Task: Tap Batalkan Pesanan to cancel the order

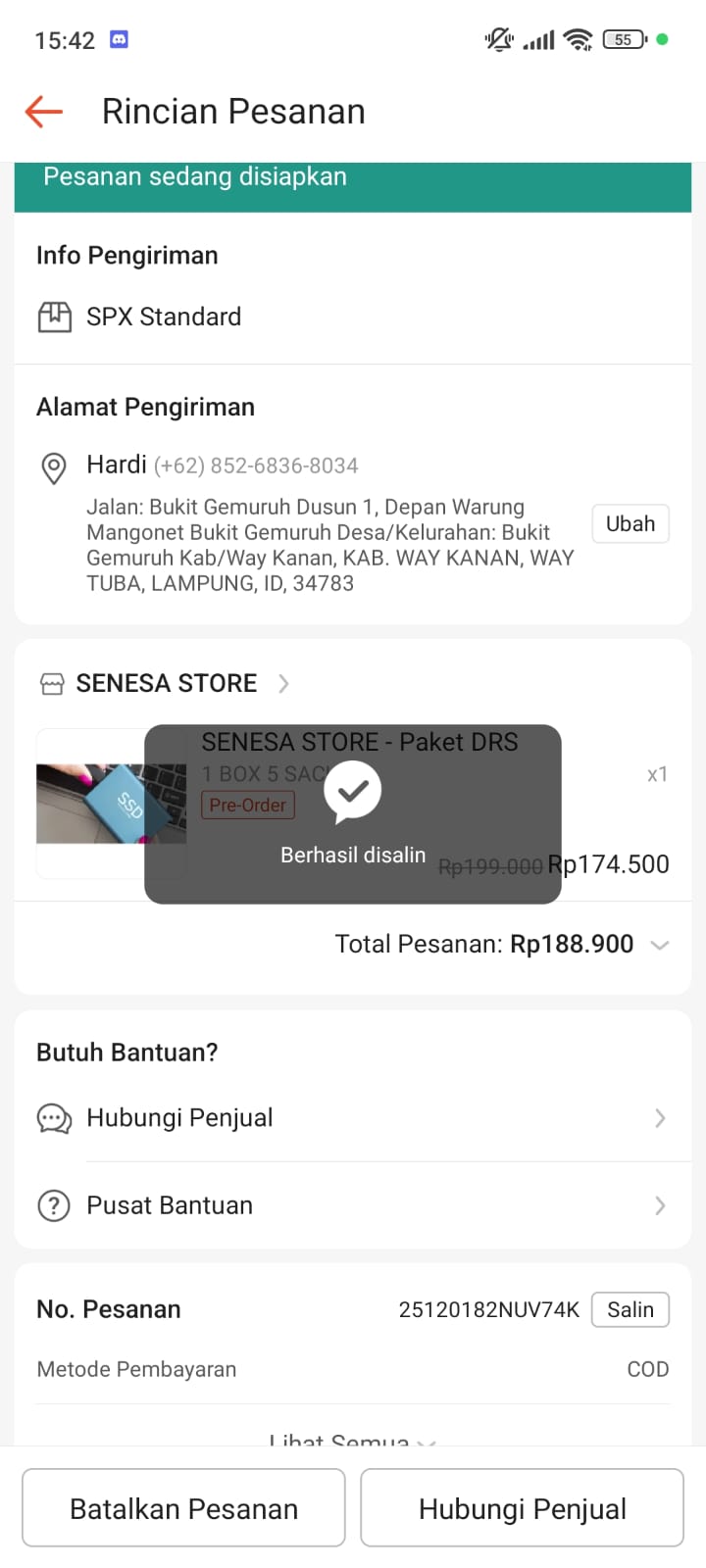Action: click(183, 1508)
